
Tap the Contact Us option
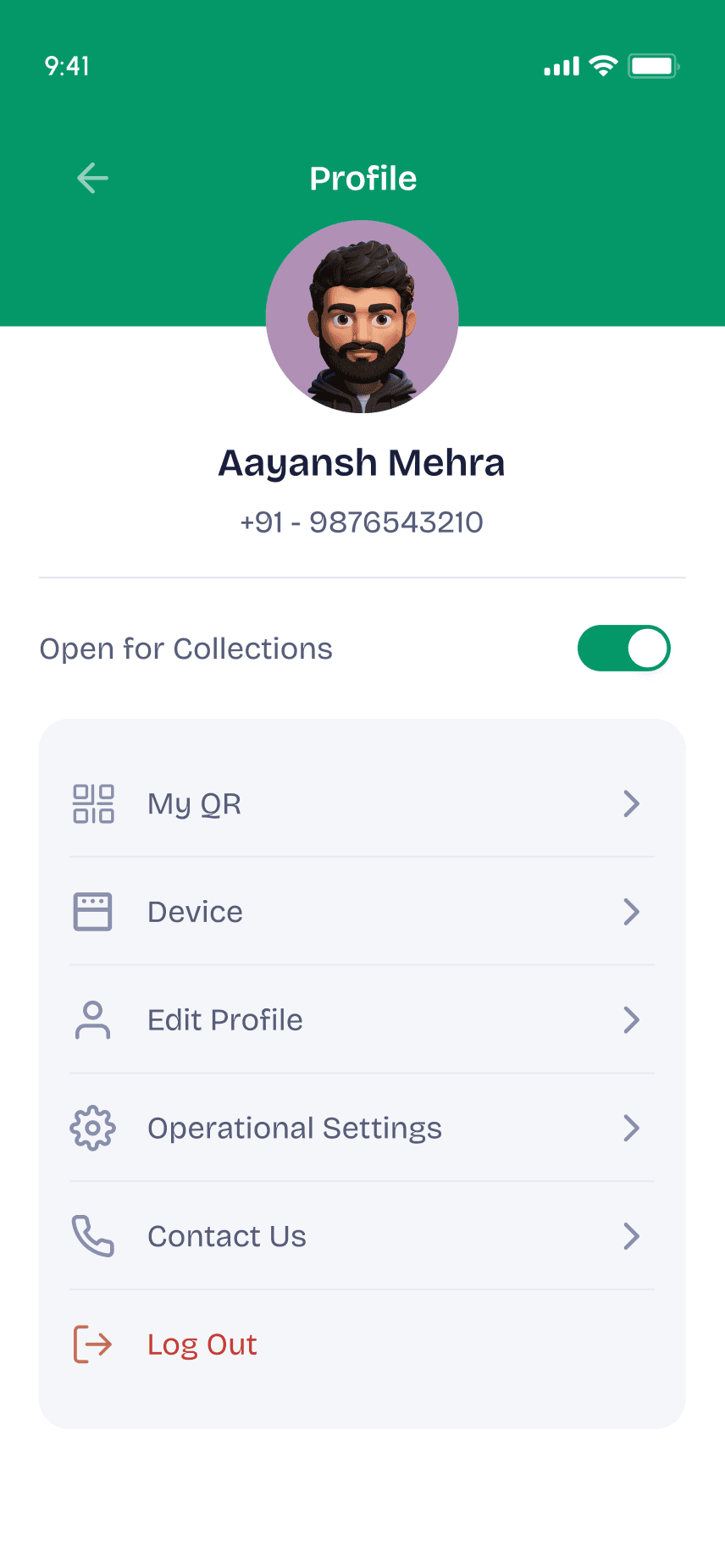pos(362,1236)
